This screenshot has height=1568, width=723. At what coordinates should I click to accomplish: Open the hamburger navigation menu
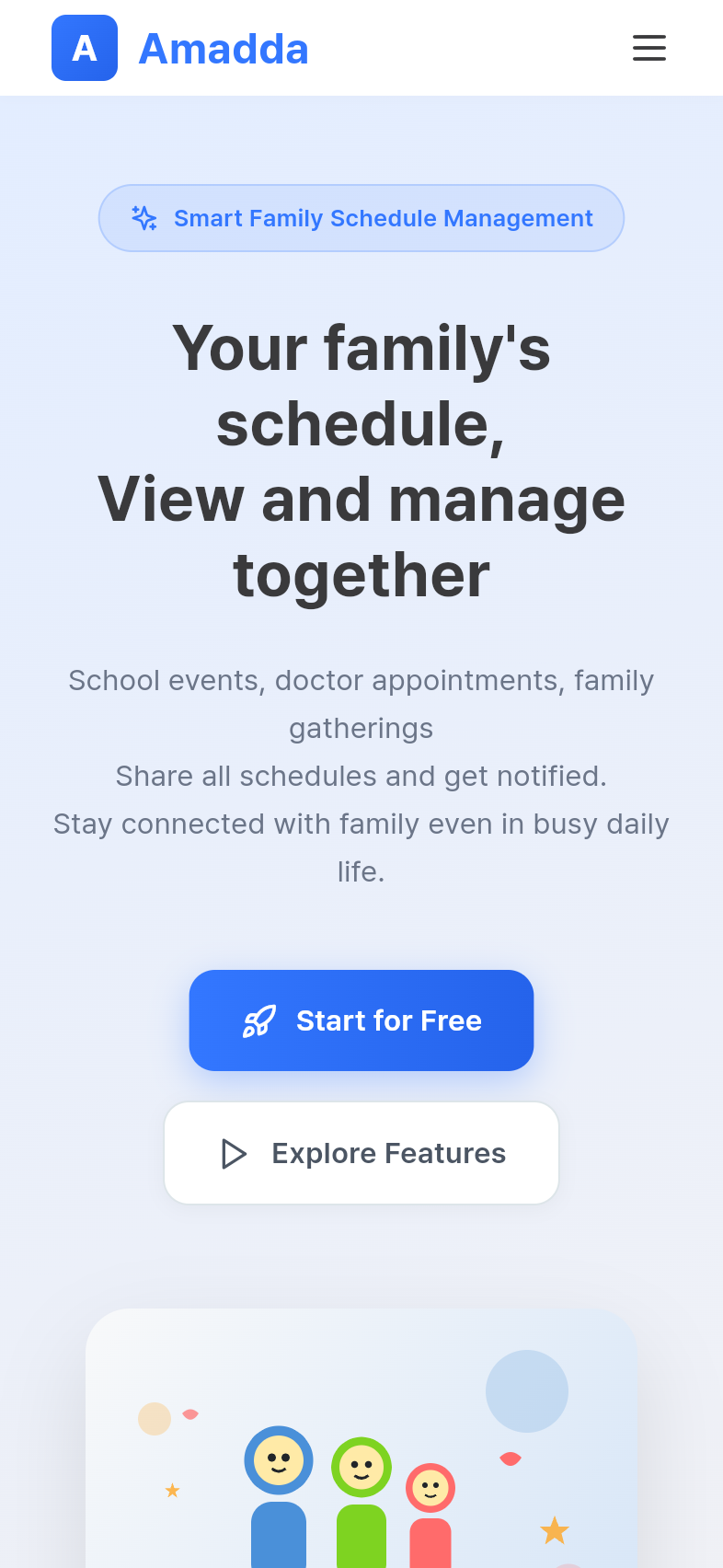(x=648, y=48)
